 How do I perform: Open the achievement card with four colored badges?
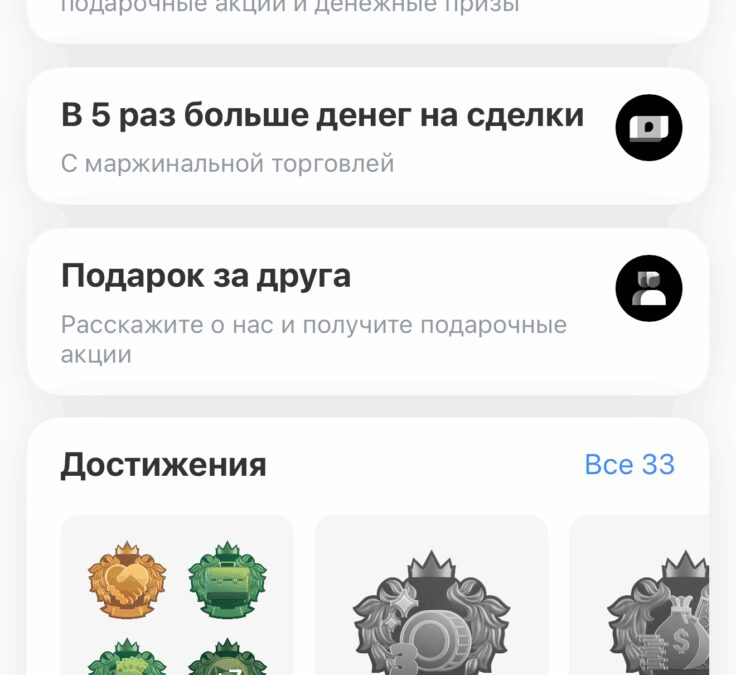pyautogui.click(x=177, y=600)
